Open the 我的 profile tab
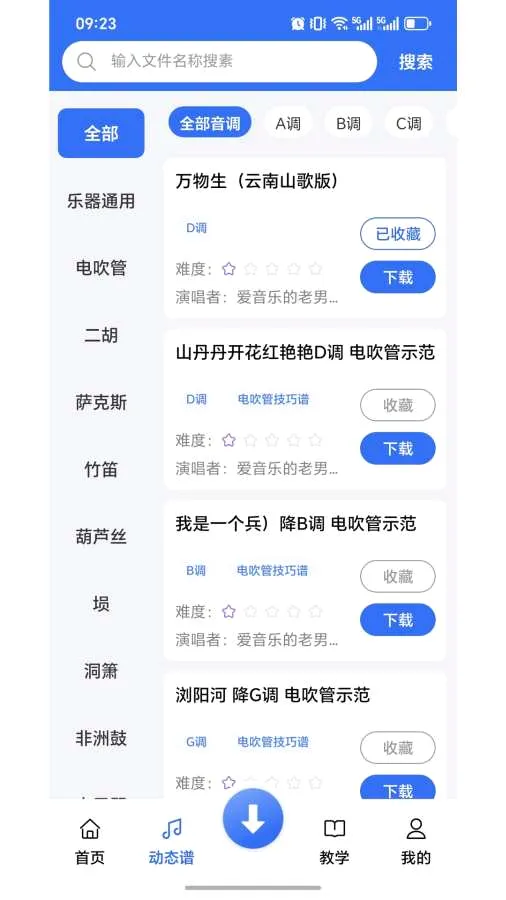This screenshot has width=506, height=900. (x=416, y=841)
